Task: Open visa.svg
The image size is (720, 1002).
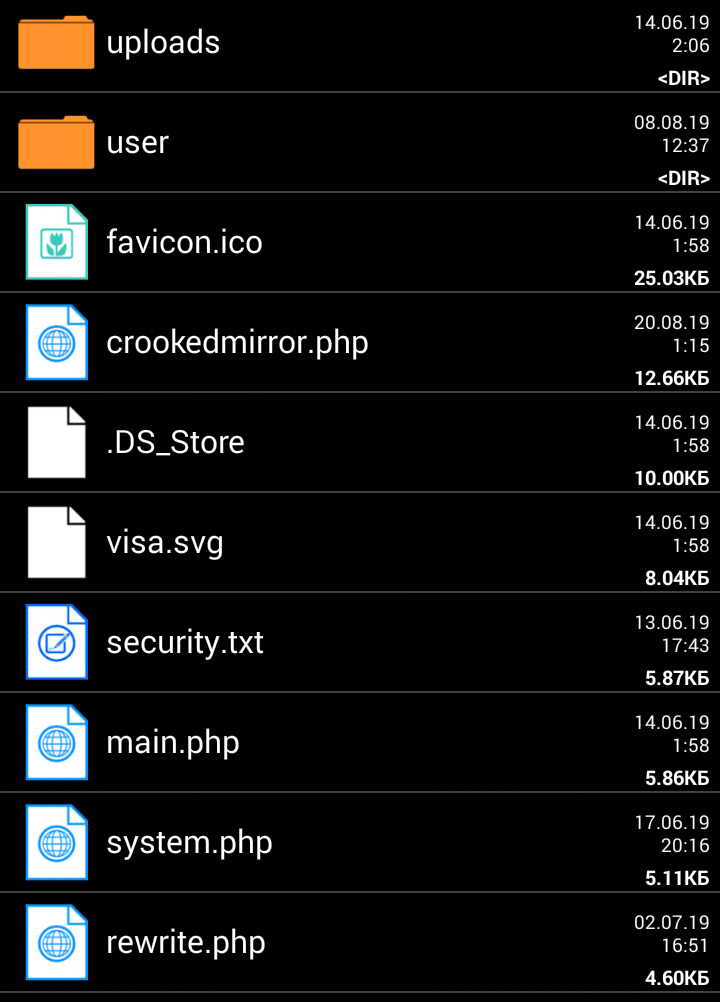Action: point(165,542)
